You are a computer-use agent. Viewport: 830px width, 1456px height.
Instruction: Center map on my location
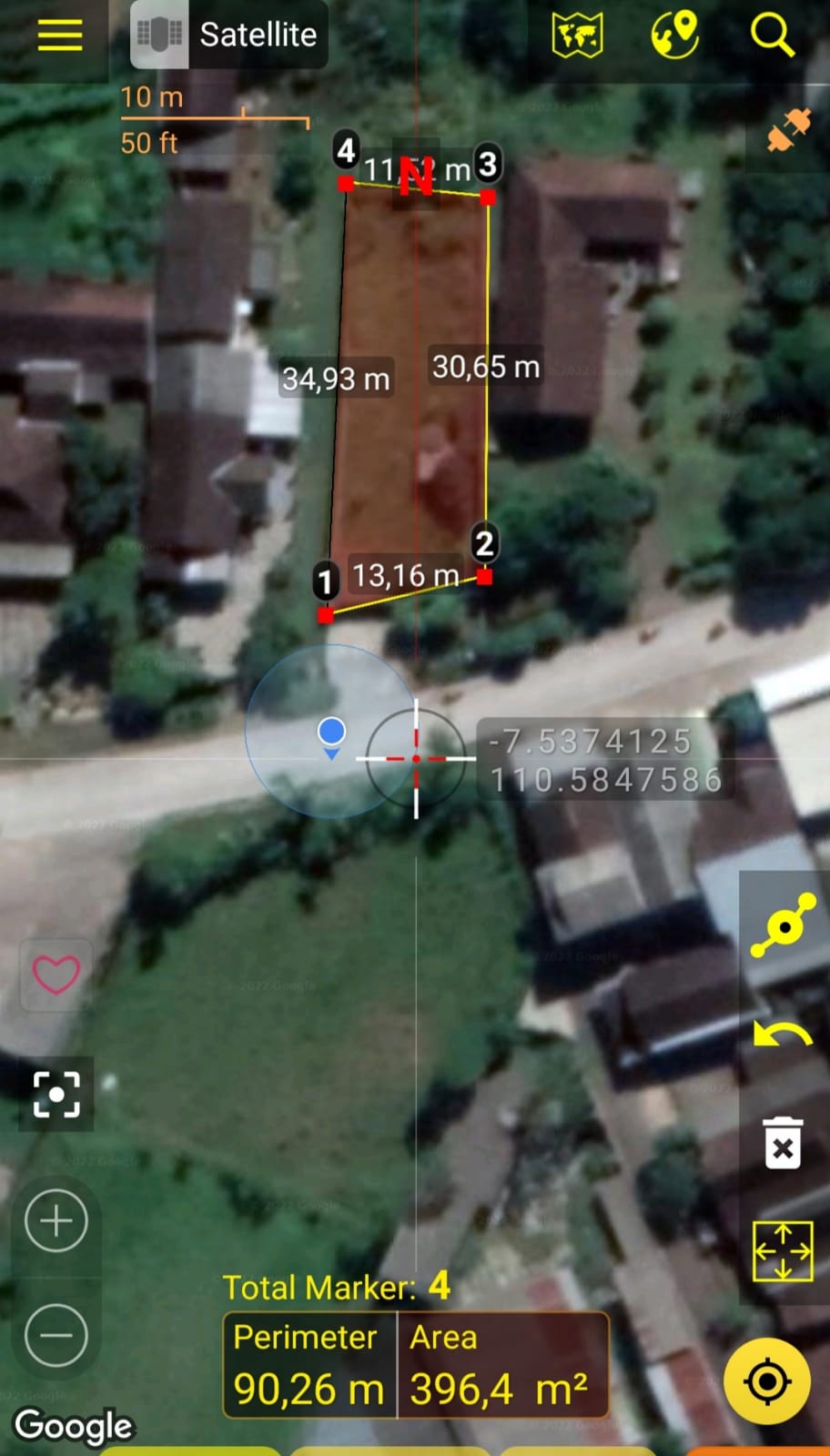(767, 1381)
